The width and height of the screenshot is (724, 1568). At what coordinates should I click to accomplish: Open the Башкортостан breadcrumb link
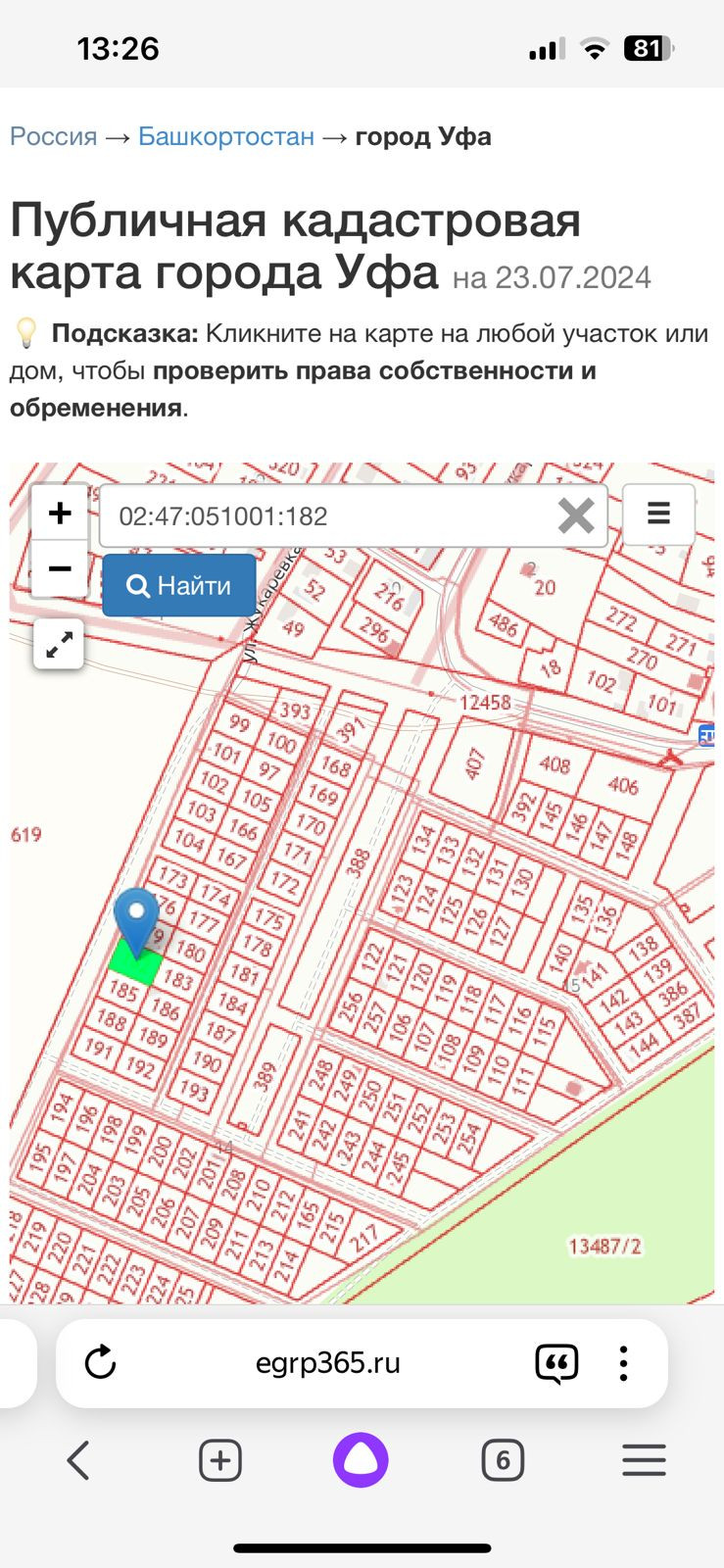click(226, 136)
